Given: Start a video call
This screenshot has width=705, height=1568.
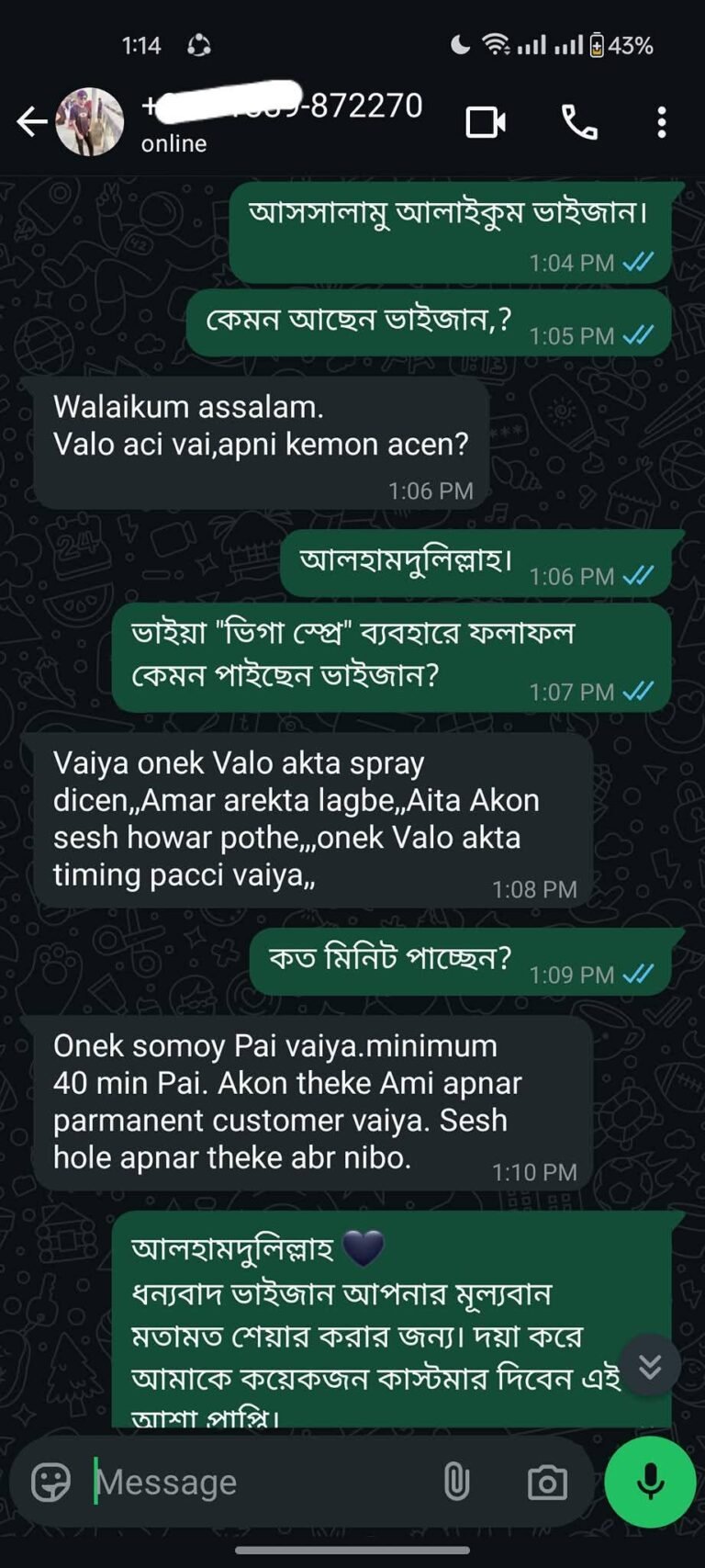Looking at the screenshot, I should (x=486, y=122).
